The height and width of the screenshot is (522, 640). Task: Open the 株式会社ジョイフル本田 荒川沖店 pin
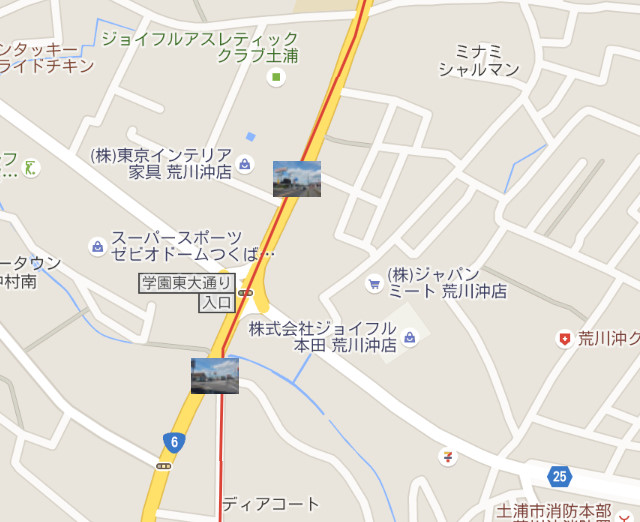coord(410,338)
